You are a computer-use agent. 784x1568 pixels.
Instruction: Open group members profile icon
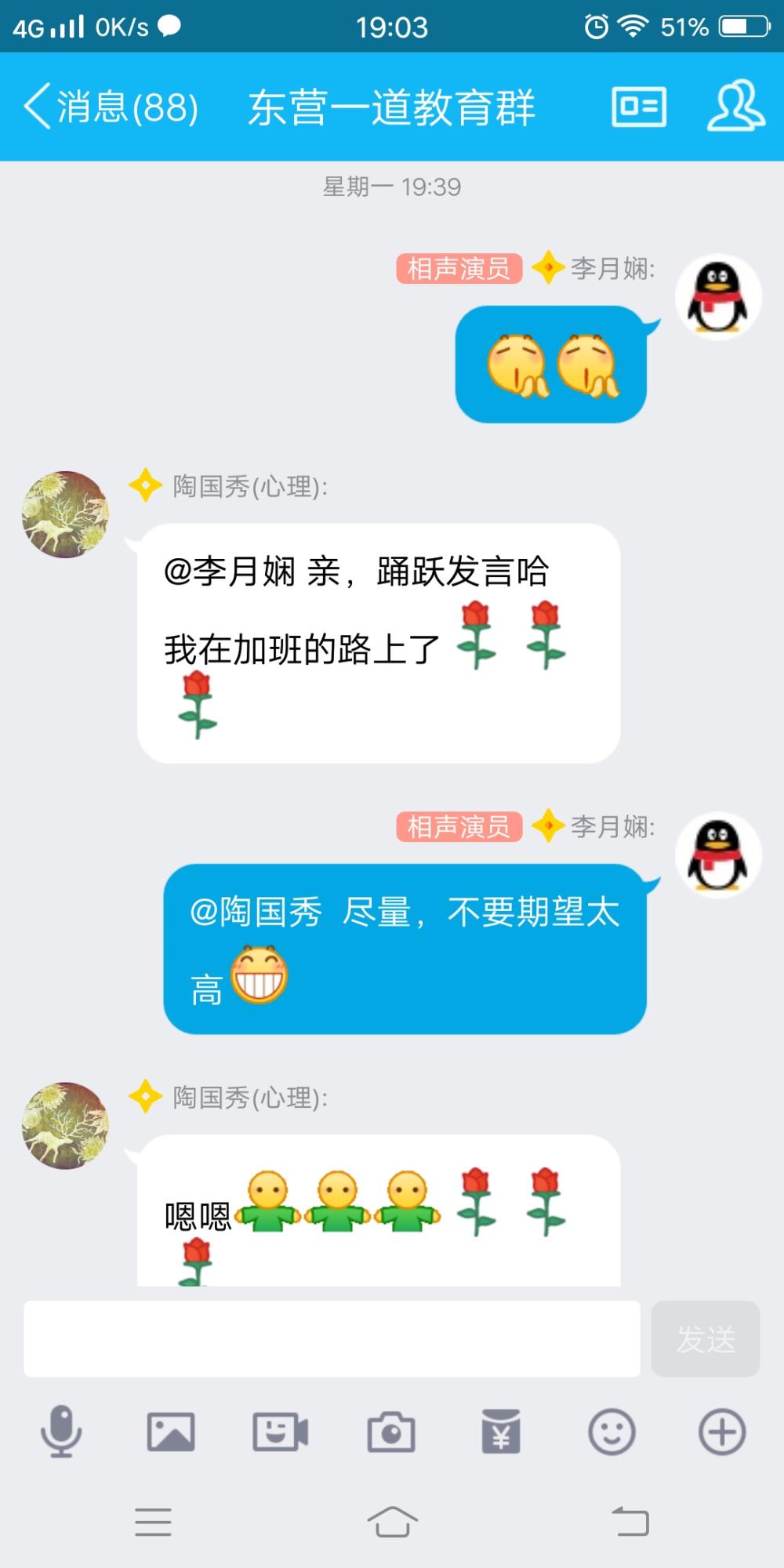point(736,106)
